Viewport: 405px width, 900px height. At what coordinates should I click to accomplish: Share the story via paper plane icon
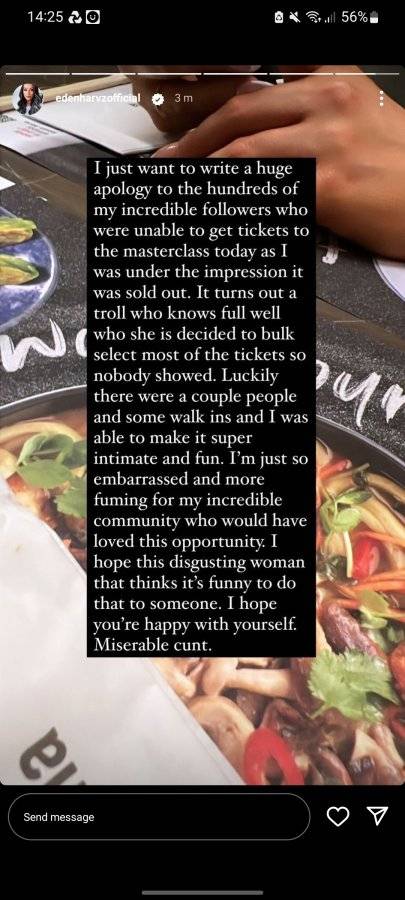(377, 816)
